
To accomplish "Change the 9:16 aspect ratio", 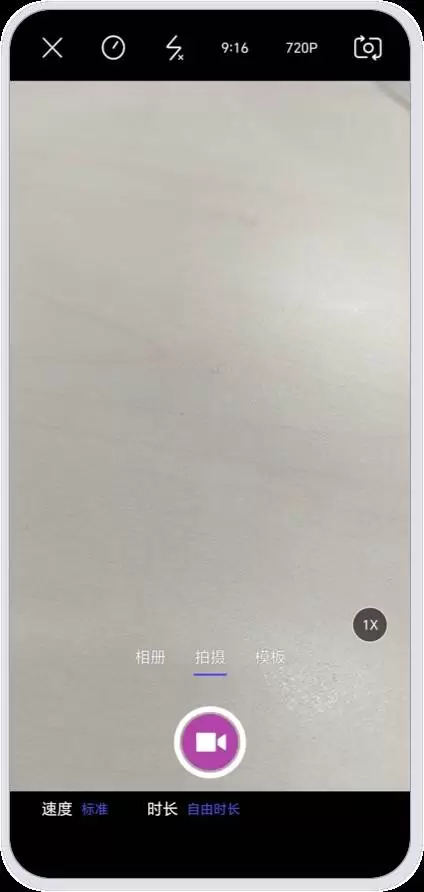I will tap(234, 48).
